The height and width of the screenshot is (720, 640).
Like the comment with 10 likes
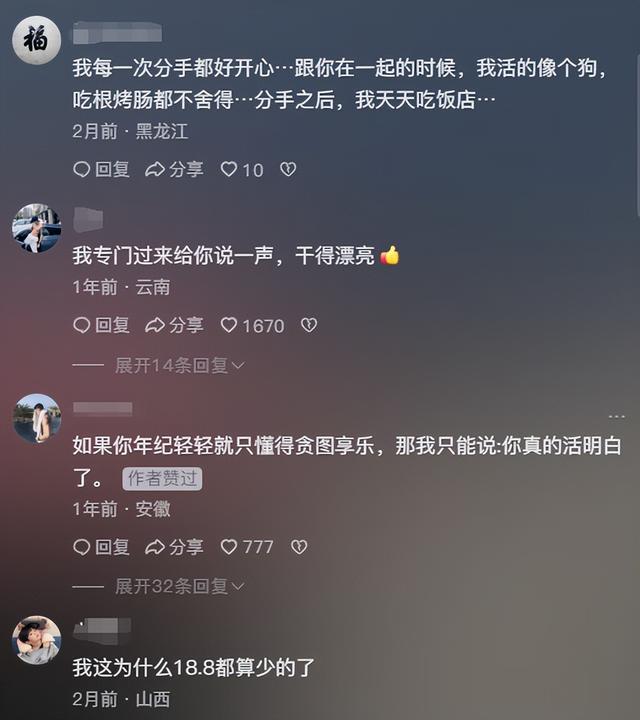coord(241,170)
